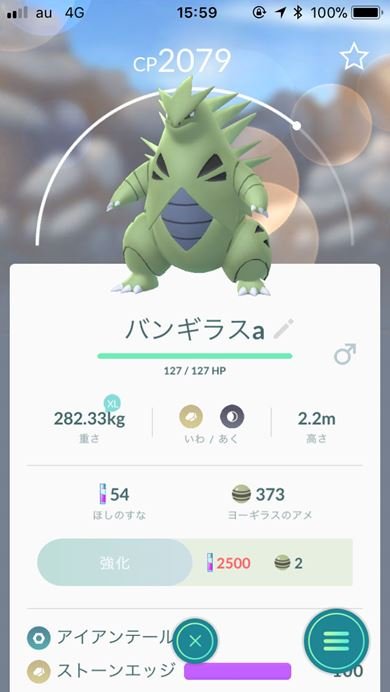Close the Pokémon detail screen

[195, 641]
